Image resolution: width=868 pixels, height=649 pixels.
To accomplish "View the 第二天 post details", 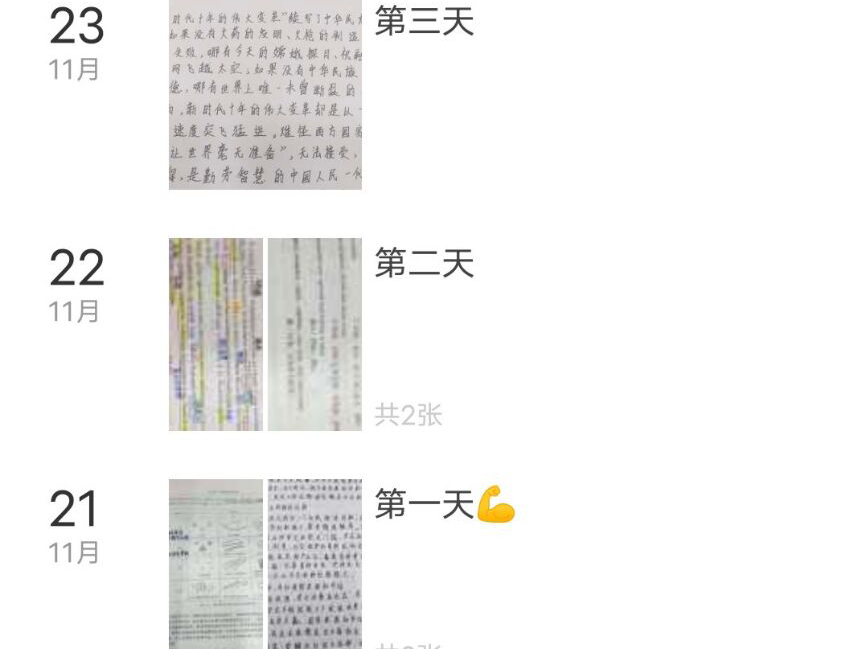I will (x=424, y=264).
